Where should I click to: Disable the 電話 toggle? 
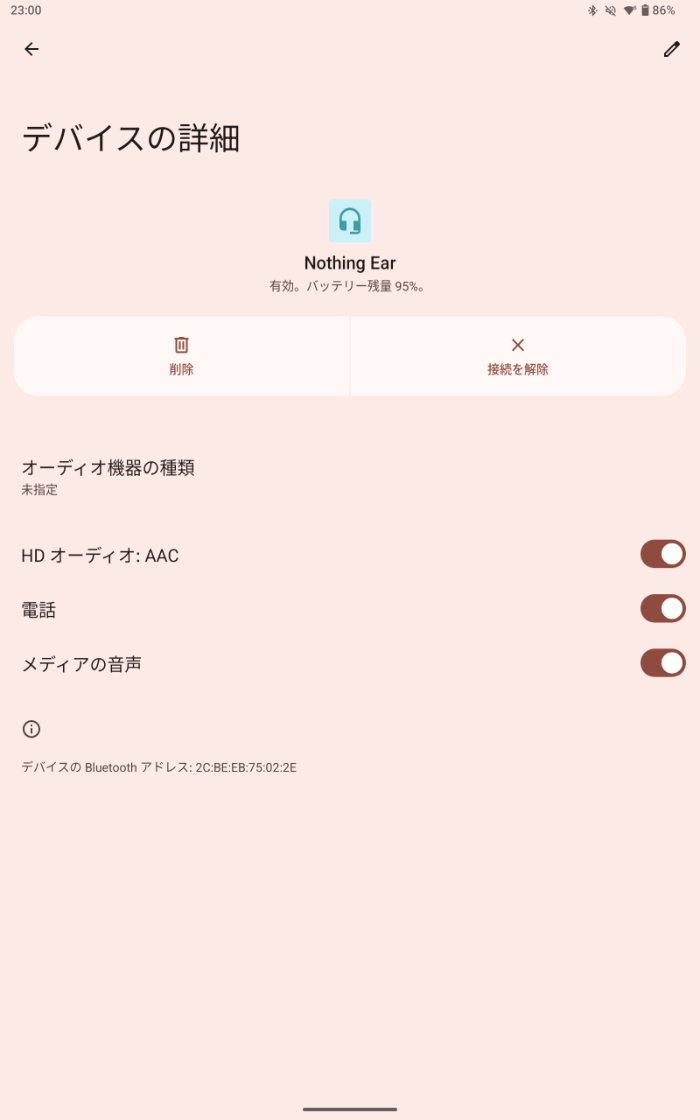[662, 609]
